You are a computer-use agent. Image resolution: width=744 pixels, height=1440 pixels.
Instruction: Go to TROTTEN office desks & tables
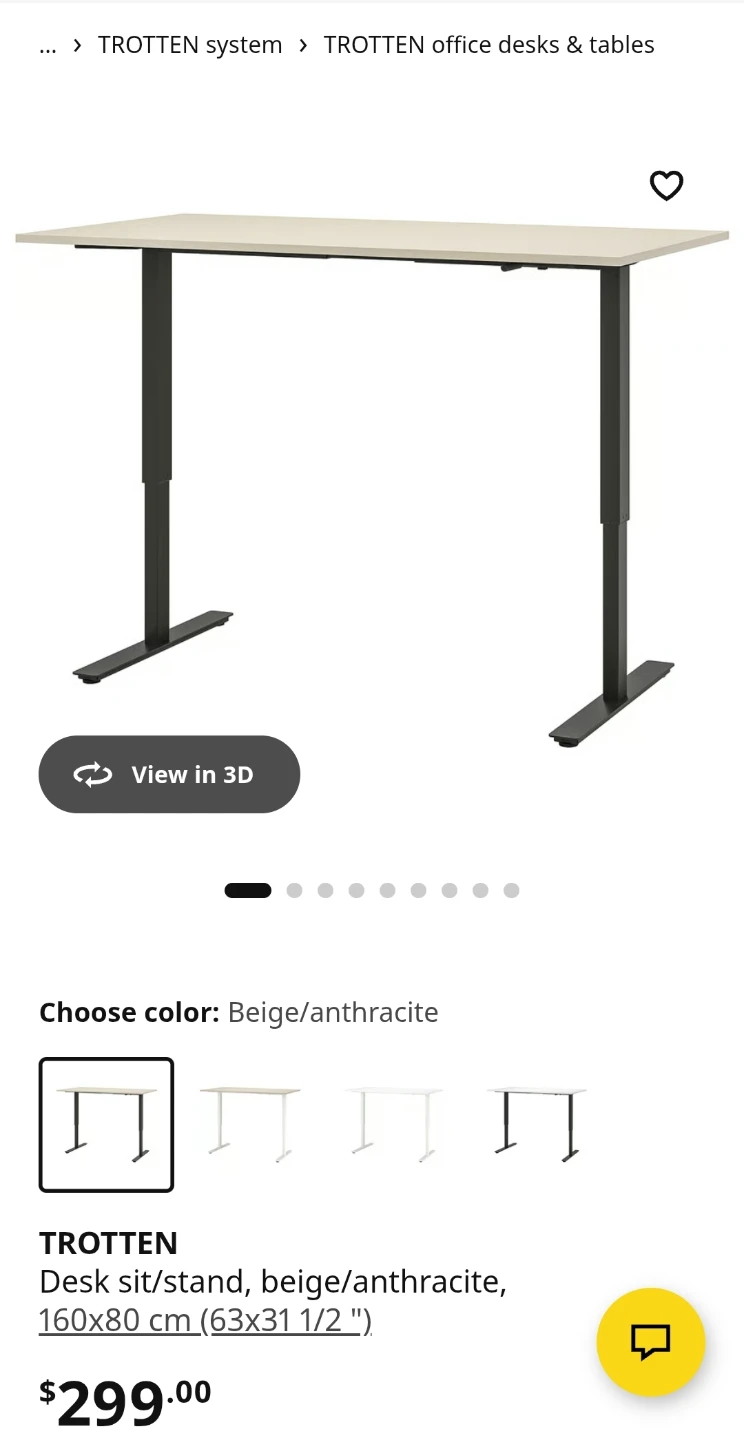(489, 45)
